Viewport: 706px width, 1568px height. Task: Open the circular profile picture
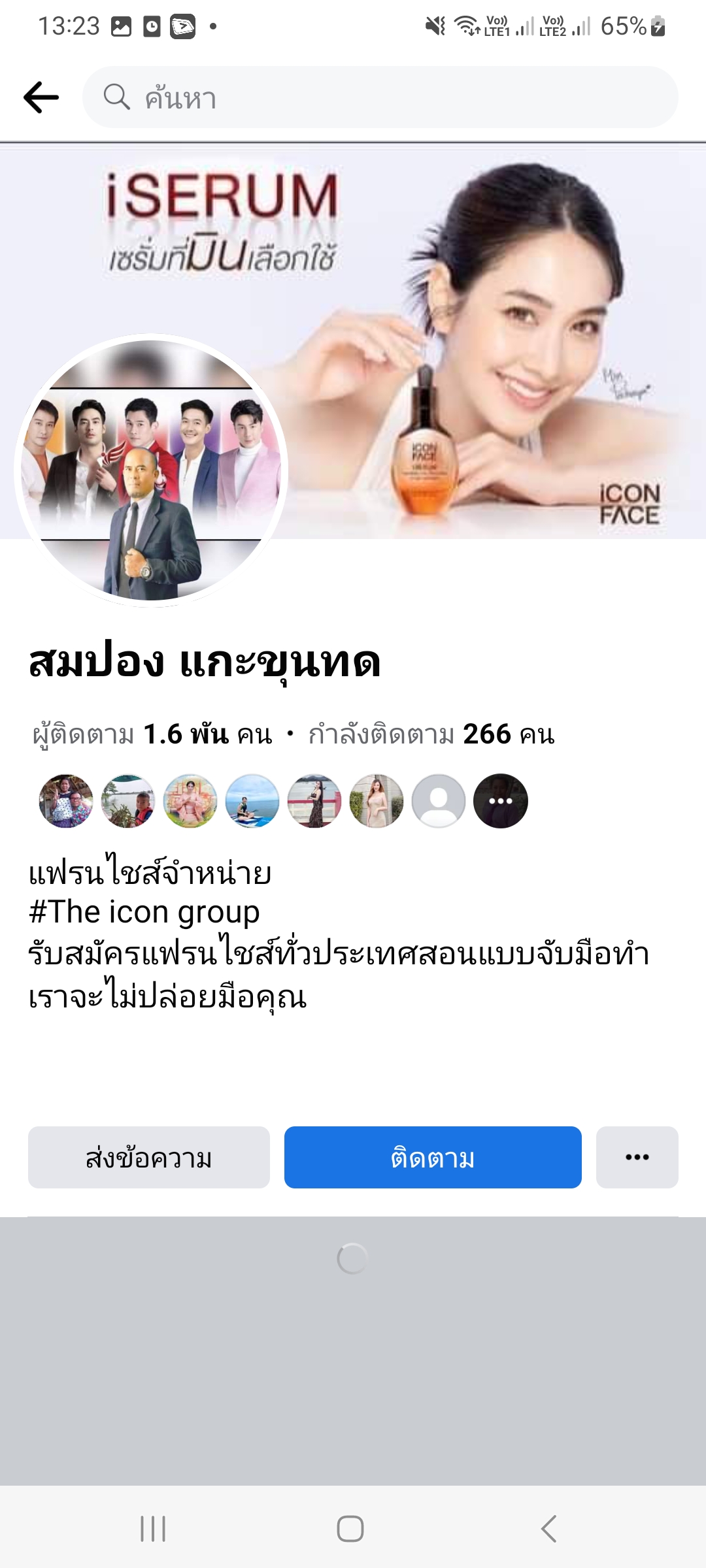[x=151, y=470]
